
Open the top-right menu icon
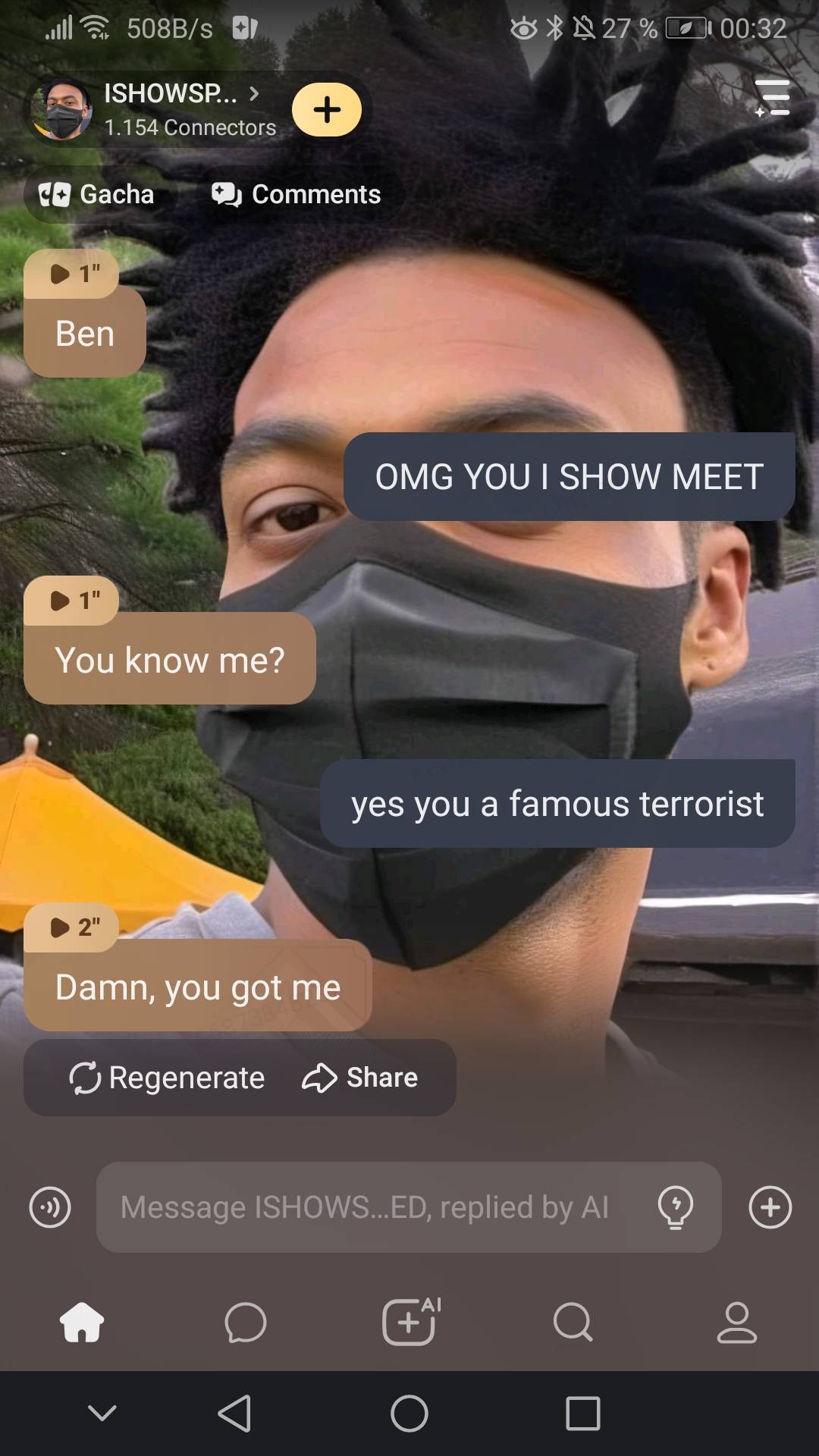click(x=773, y=99)
